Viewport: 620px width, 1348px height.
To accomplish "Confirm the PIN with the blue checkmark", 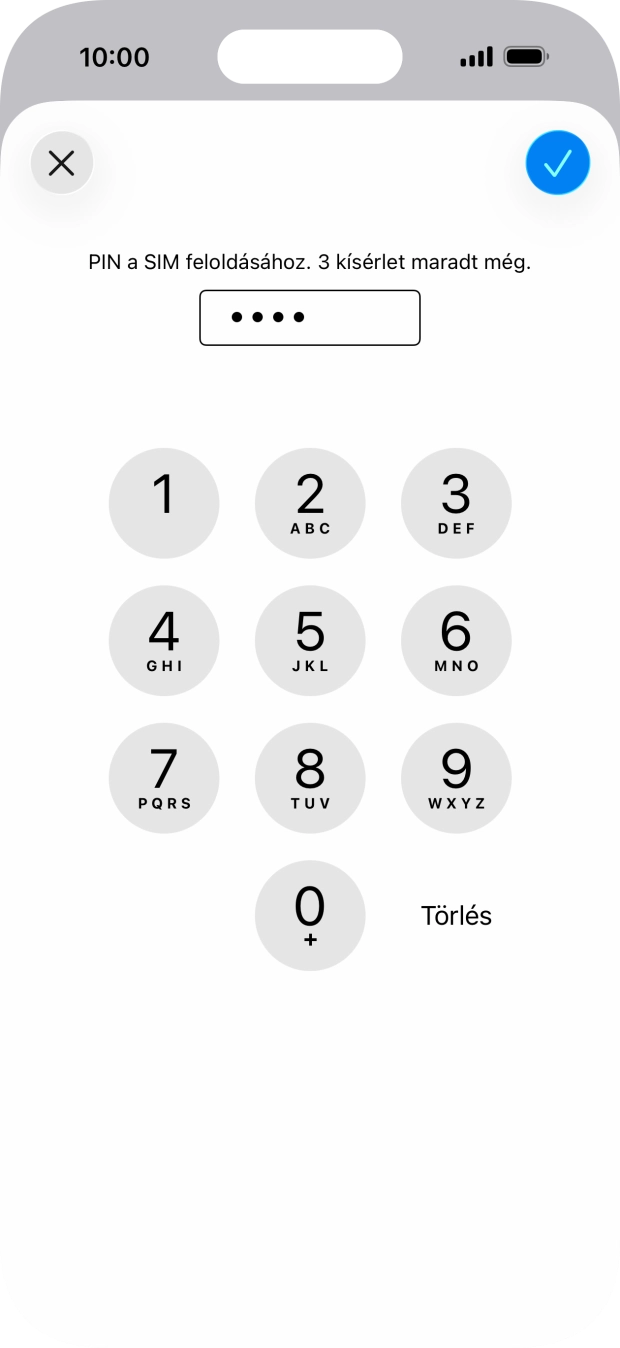I will click(x=557, y=162).
